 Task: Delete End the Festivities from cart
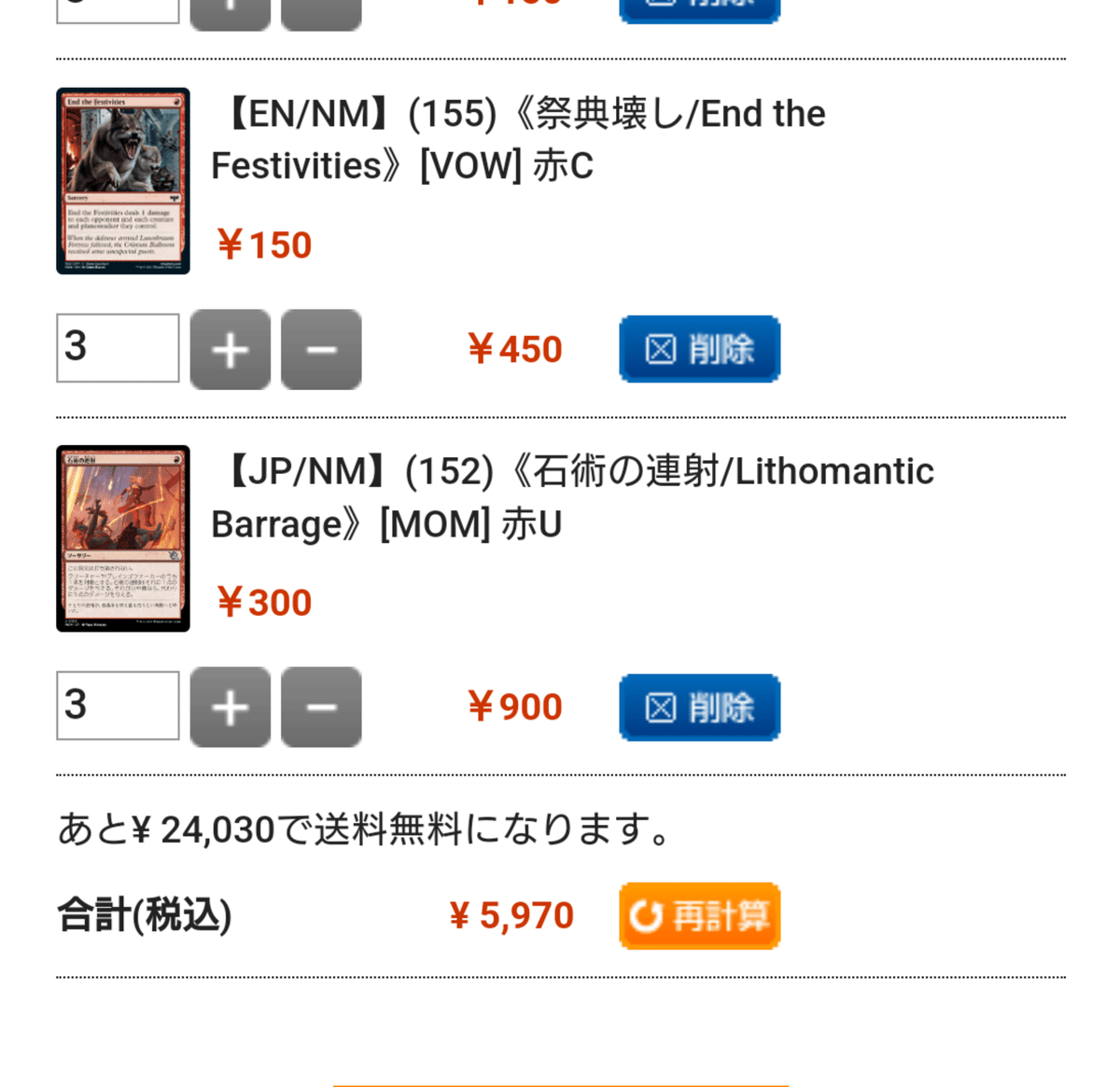pos(699,349)
